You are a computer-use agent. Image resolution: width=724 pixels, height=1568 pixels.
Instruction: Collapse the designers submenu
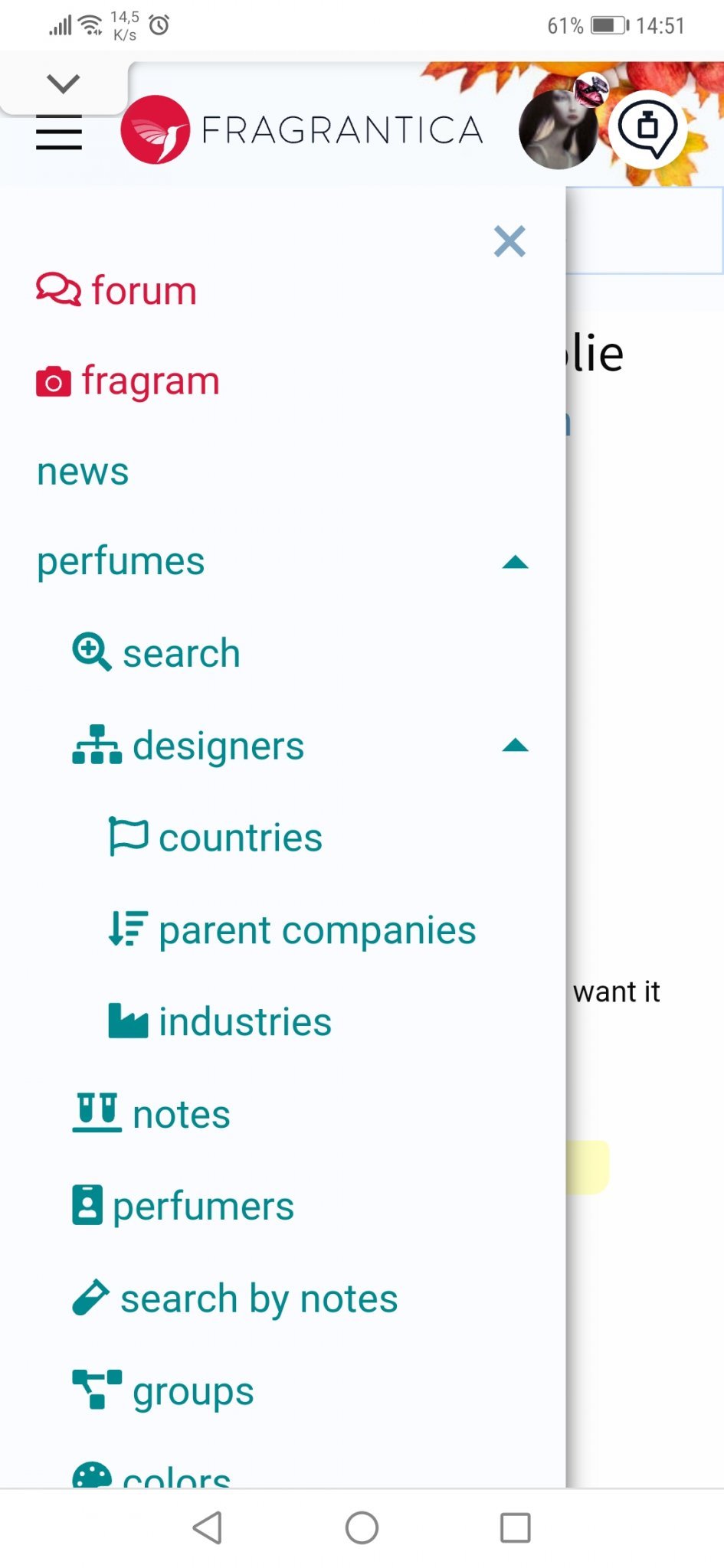pyautogui.click(x=515, y=746)
